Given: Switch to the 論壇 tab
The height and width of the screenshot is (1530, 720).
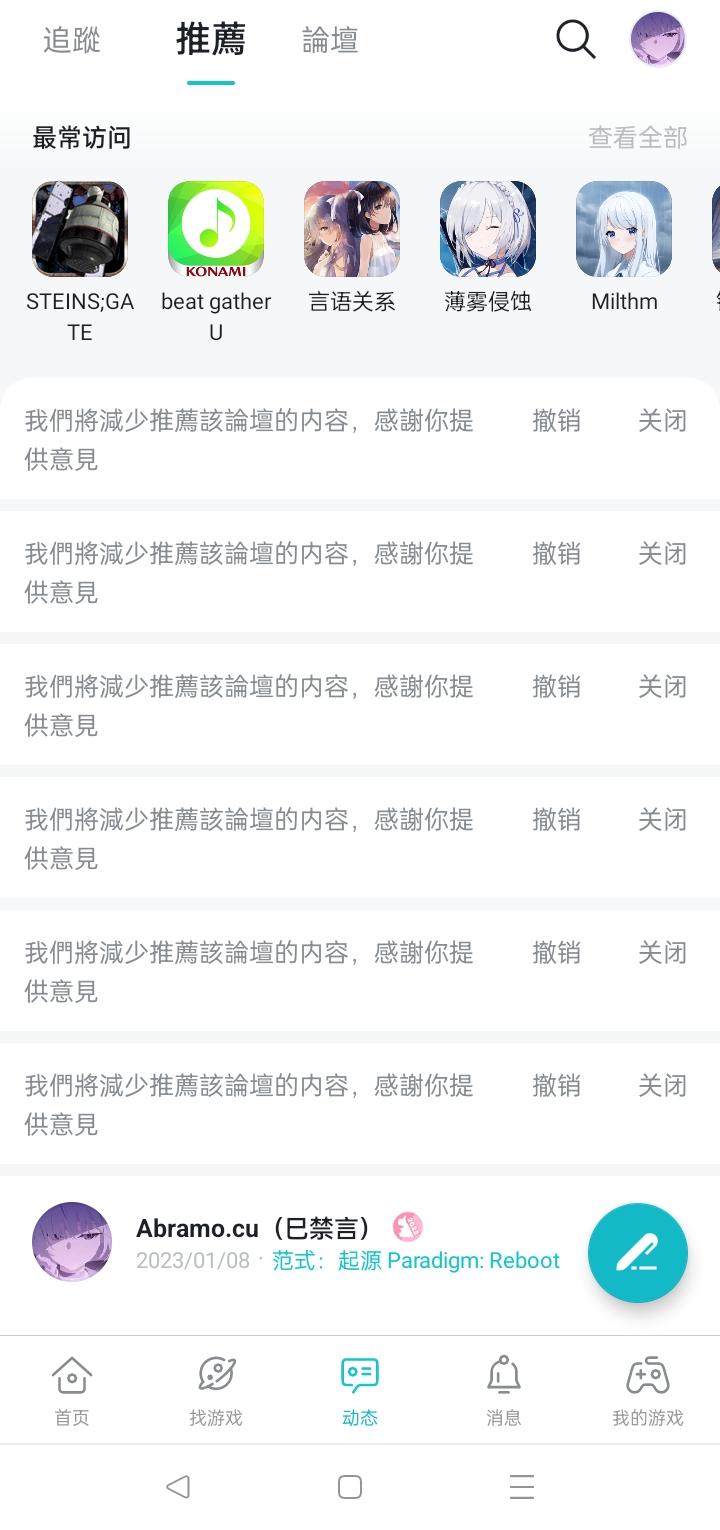Looking at the screenshot, I should [330, 40].
